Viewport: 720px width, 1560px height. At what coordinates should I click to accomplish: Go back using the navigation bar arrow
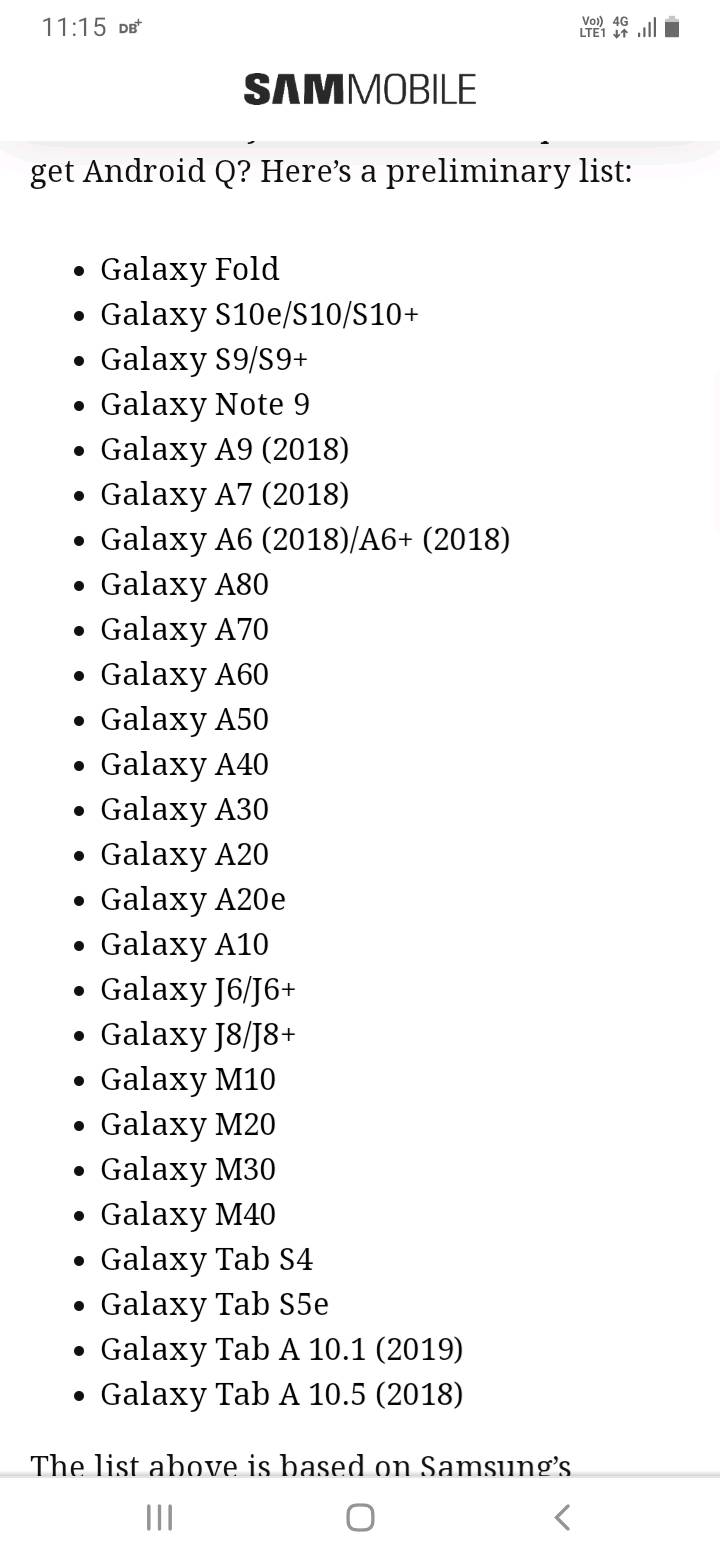[562, 1517]
